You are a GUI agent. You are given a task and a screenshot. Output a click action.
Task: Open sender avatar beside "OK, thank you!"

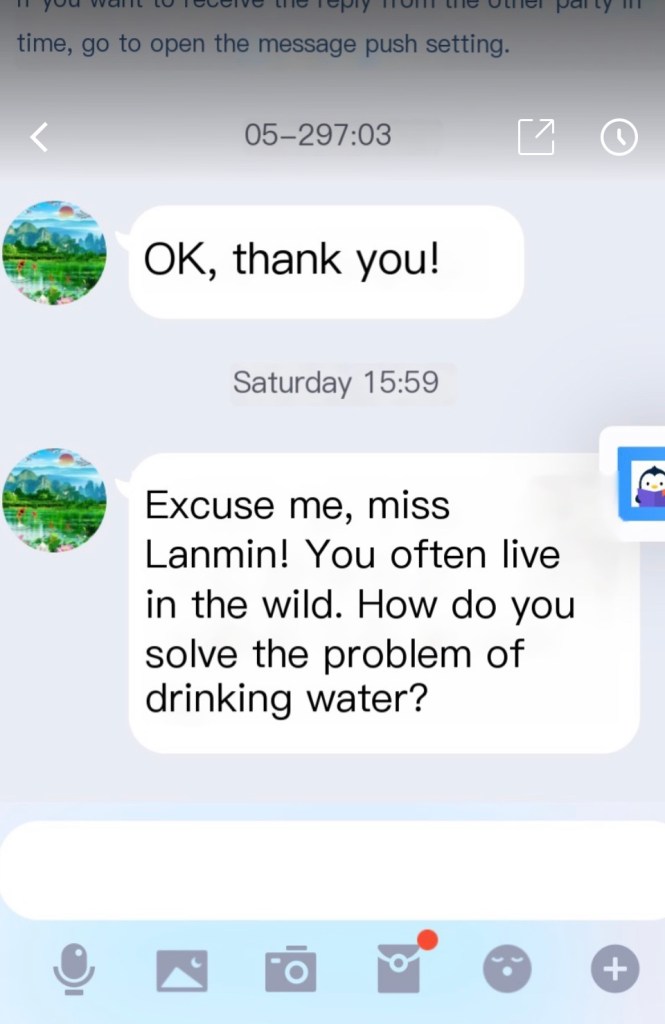pyautogui.click(x=55, y=253)
